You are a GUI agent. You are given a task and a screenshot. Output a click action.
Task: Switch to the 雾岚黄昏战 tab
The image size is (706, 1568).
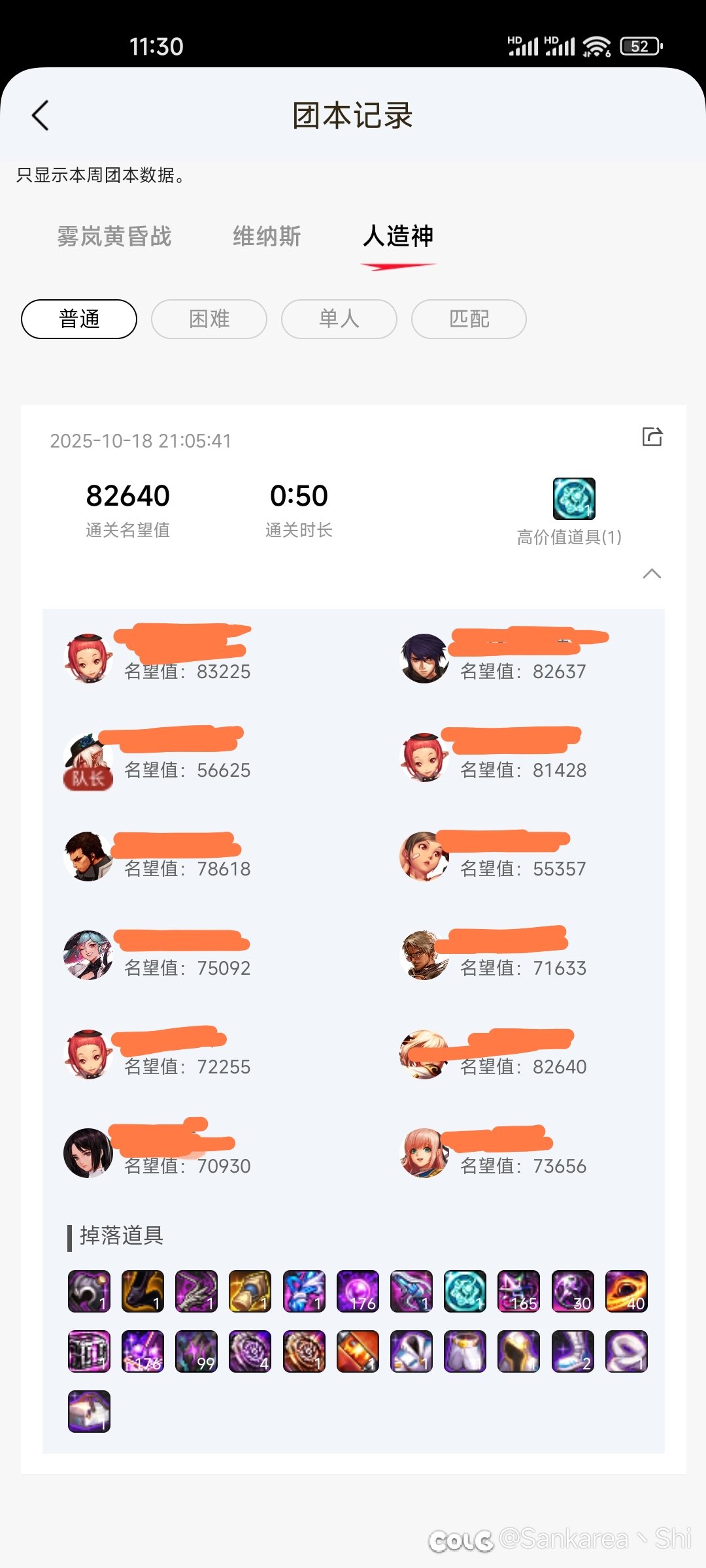click(x=114, y=237)
